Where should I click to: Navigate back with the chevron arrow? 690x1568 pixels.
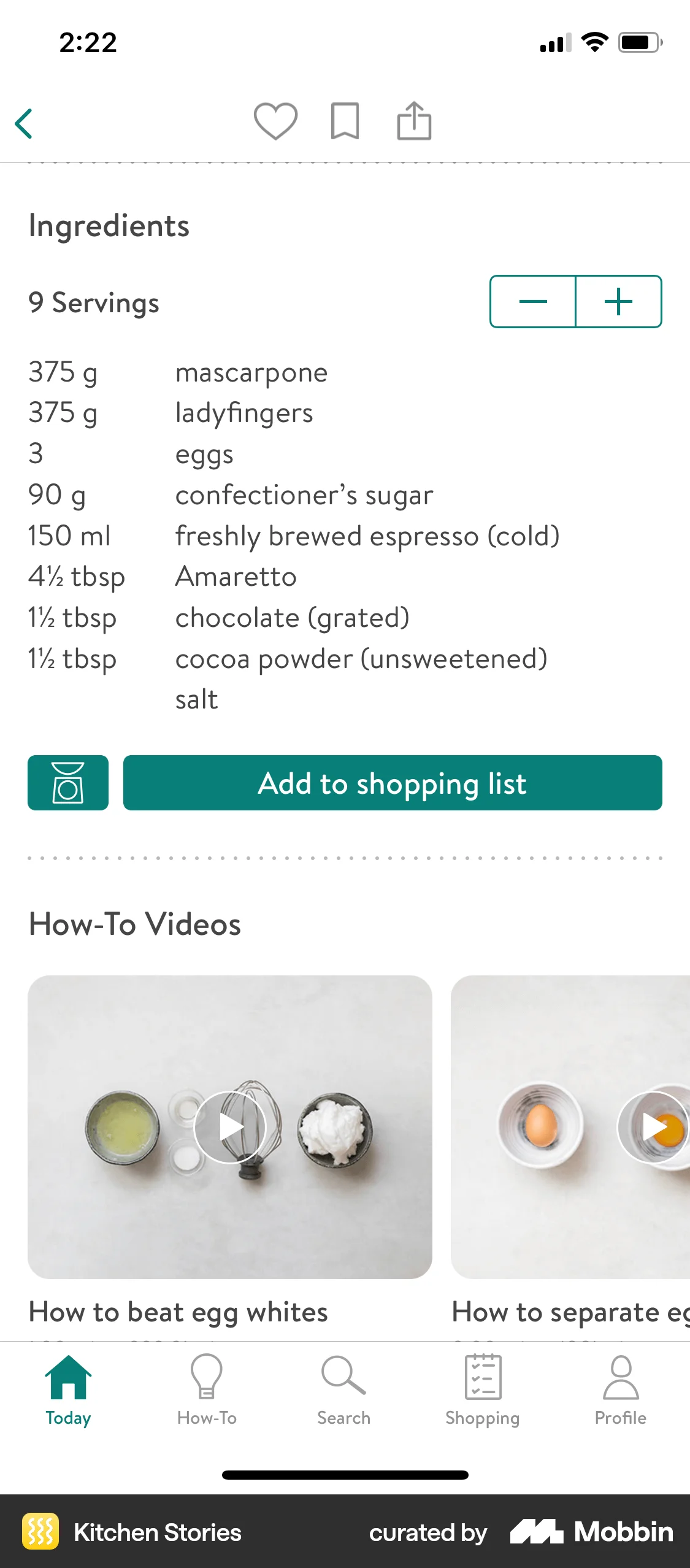24,123
